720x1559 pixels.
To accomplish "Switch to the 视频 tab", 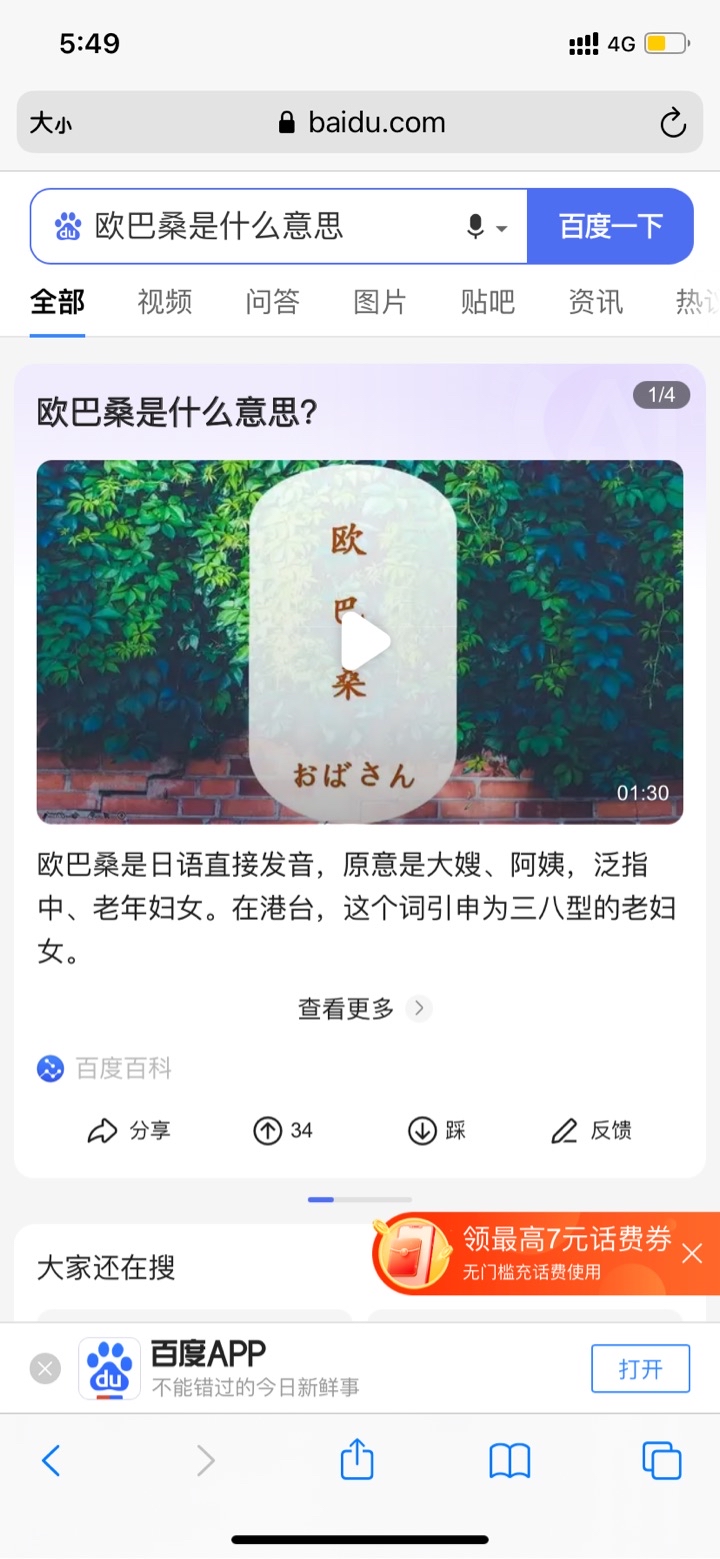I will (x=165, y=302).
